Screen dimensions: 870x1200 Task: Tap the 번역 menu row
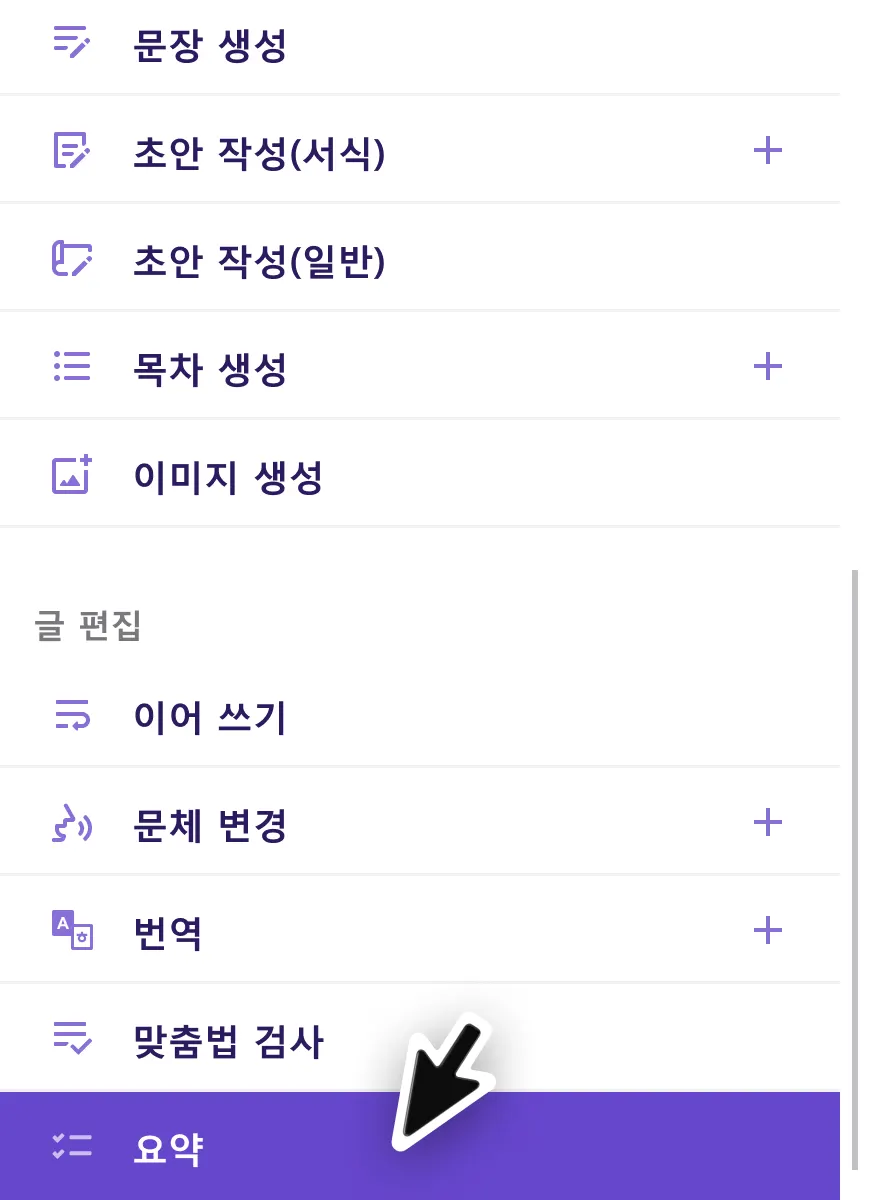(168, 933)
